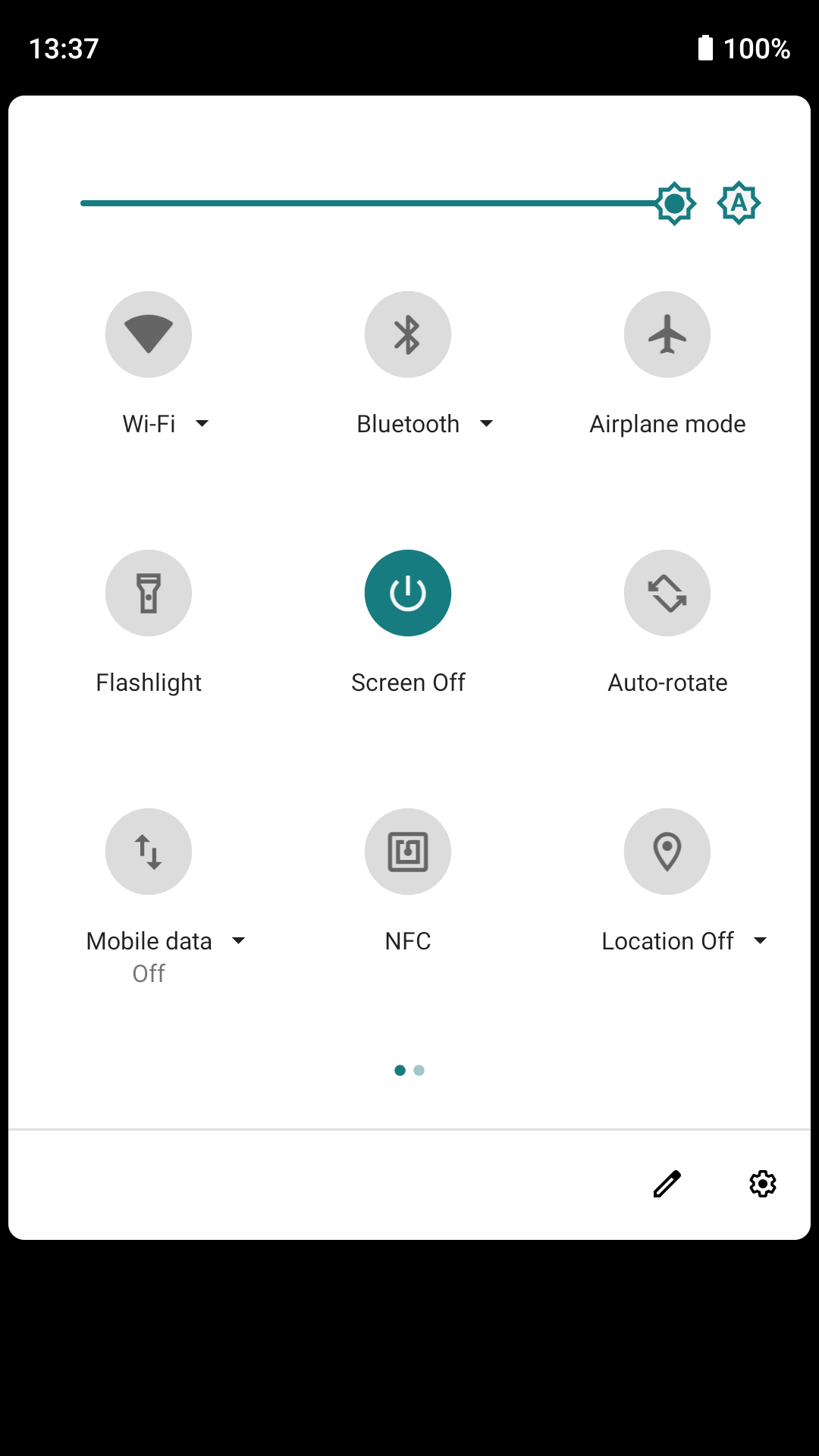Expand the Mobile data dropdown arrow
This screenshot has width=819, height=1456.
coord(239,941)
